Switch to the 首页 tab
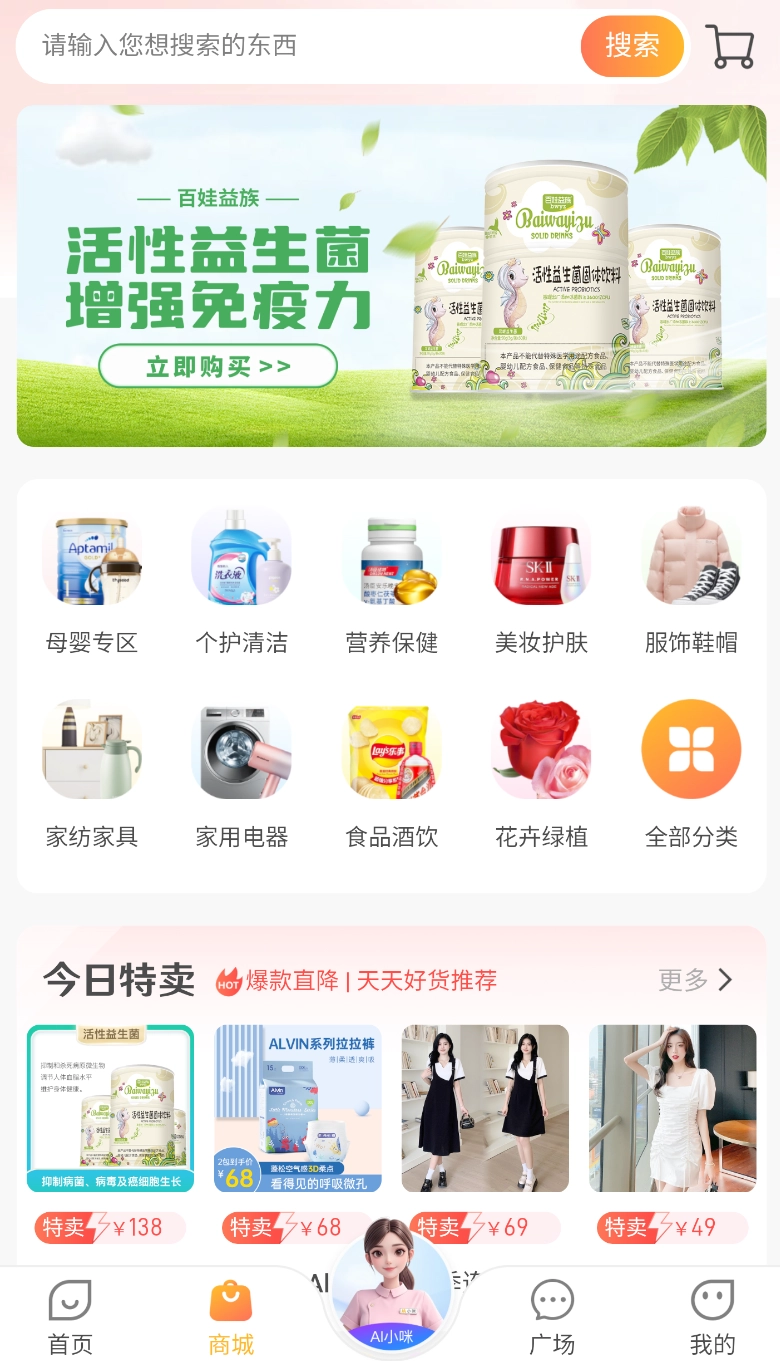Viewport: 780px width, 1361px height. (x=70, y=1316)
